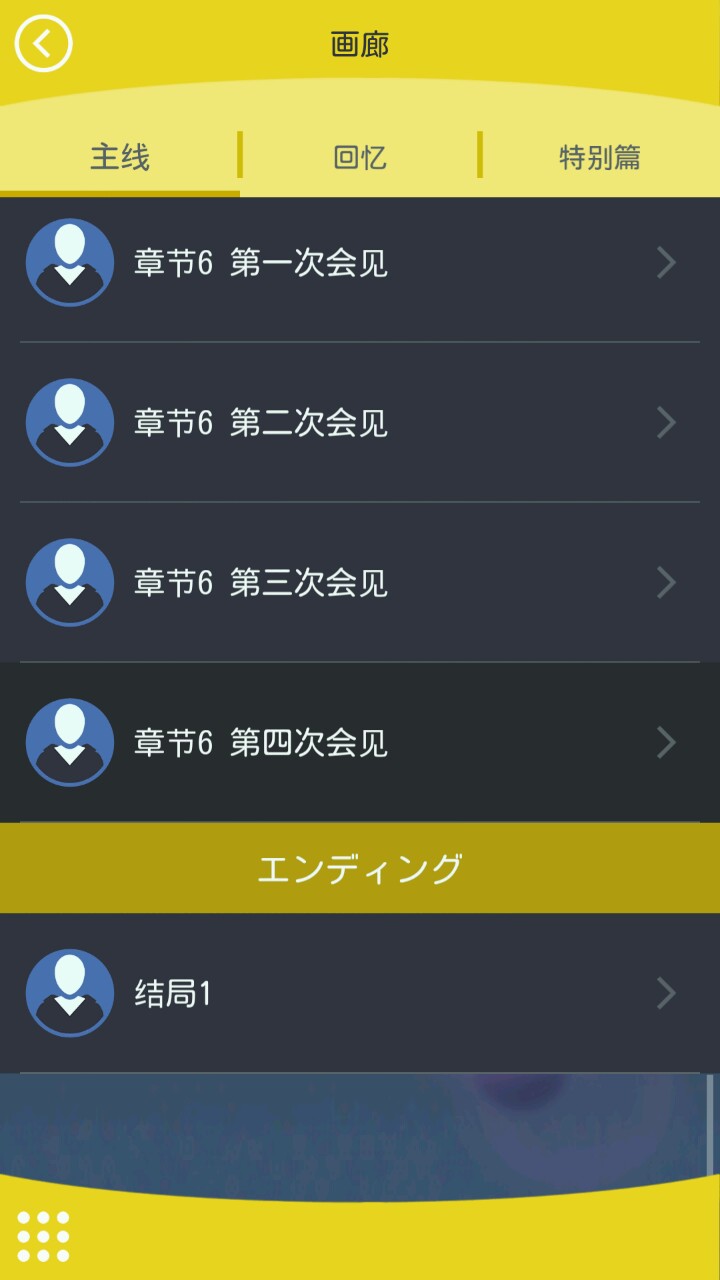Switch to the 特别篇 tab
The width and height of the screenshot is (720, 1280).
click(x=600, y=158)
